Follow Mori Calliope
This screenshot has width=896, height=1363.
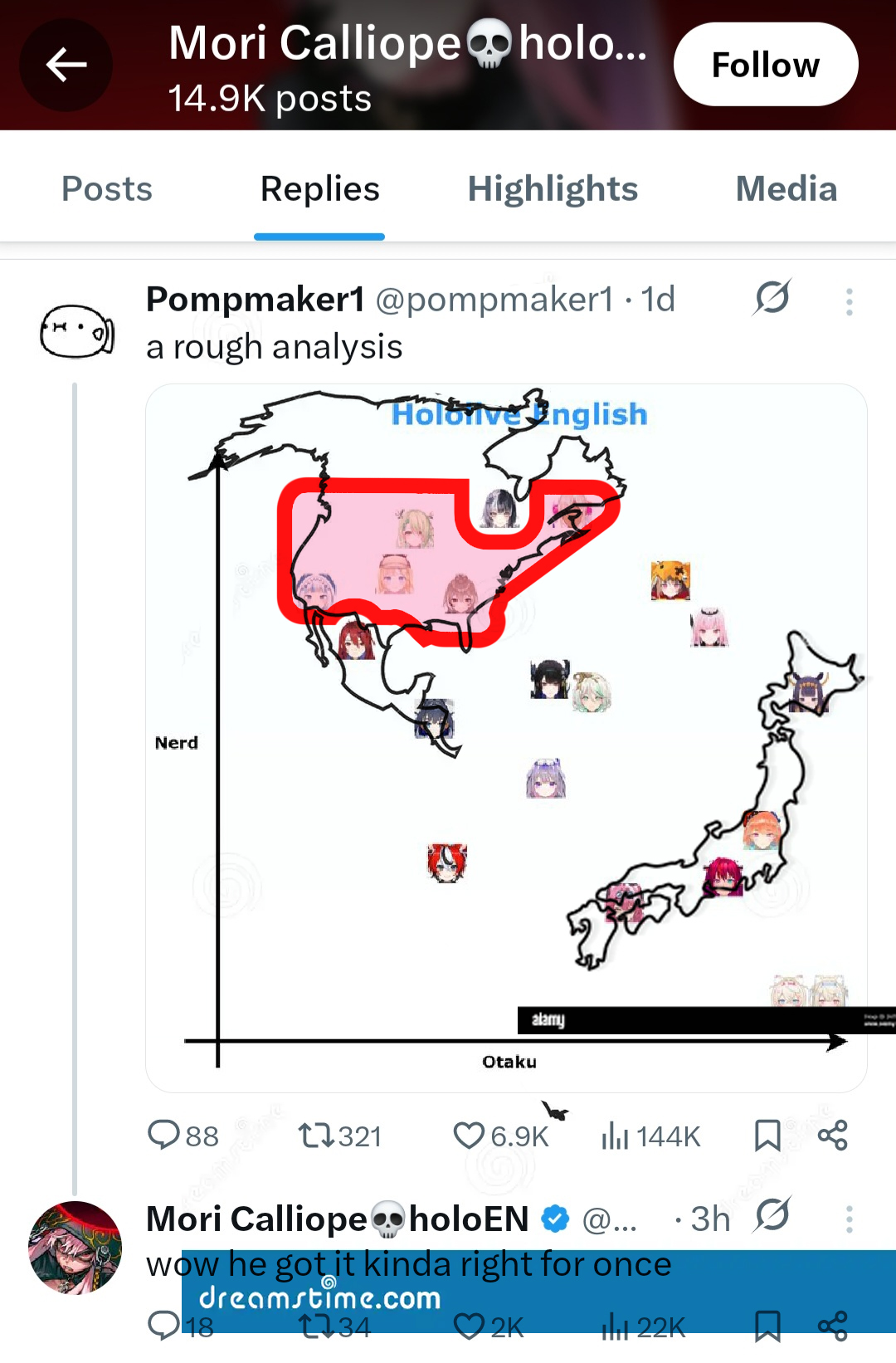point(765,65)
